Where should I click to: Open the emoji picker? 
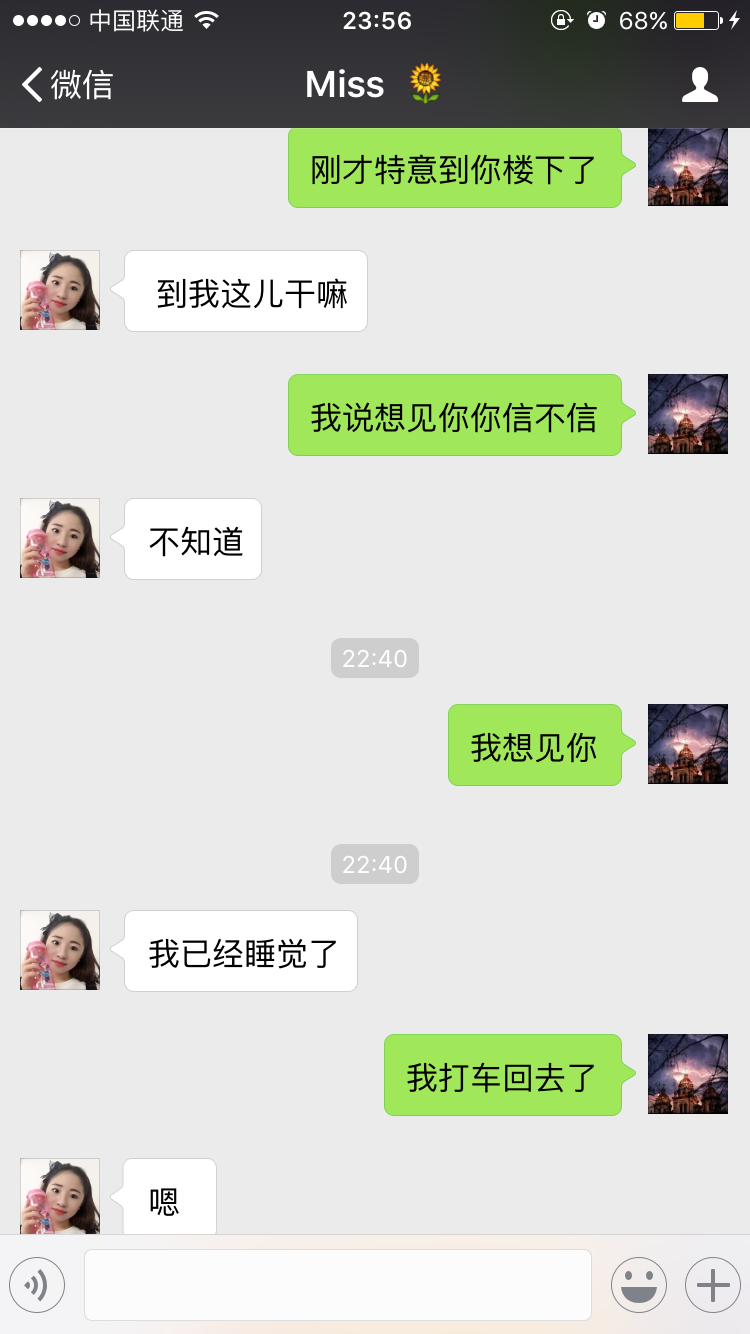[x=638, y=1284]
